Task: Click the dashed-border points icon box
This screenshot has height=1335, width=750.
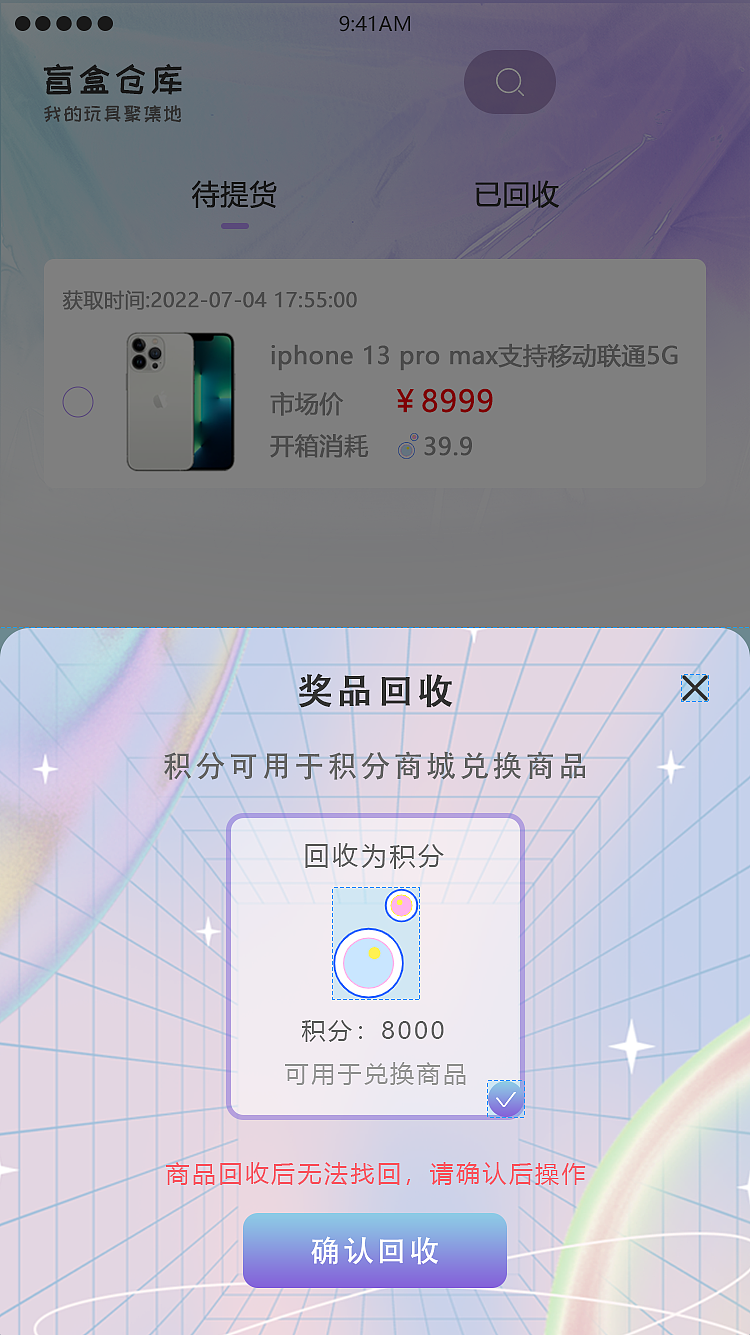Action: tap(375, 941)
